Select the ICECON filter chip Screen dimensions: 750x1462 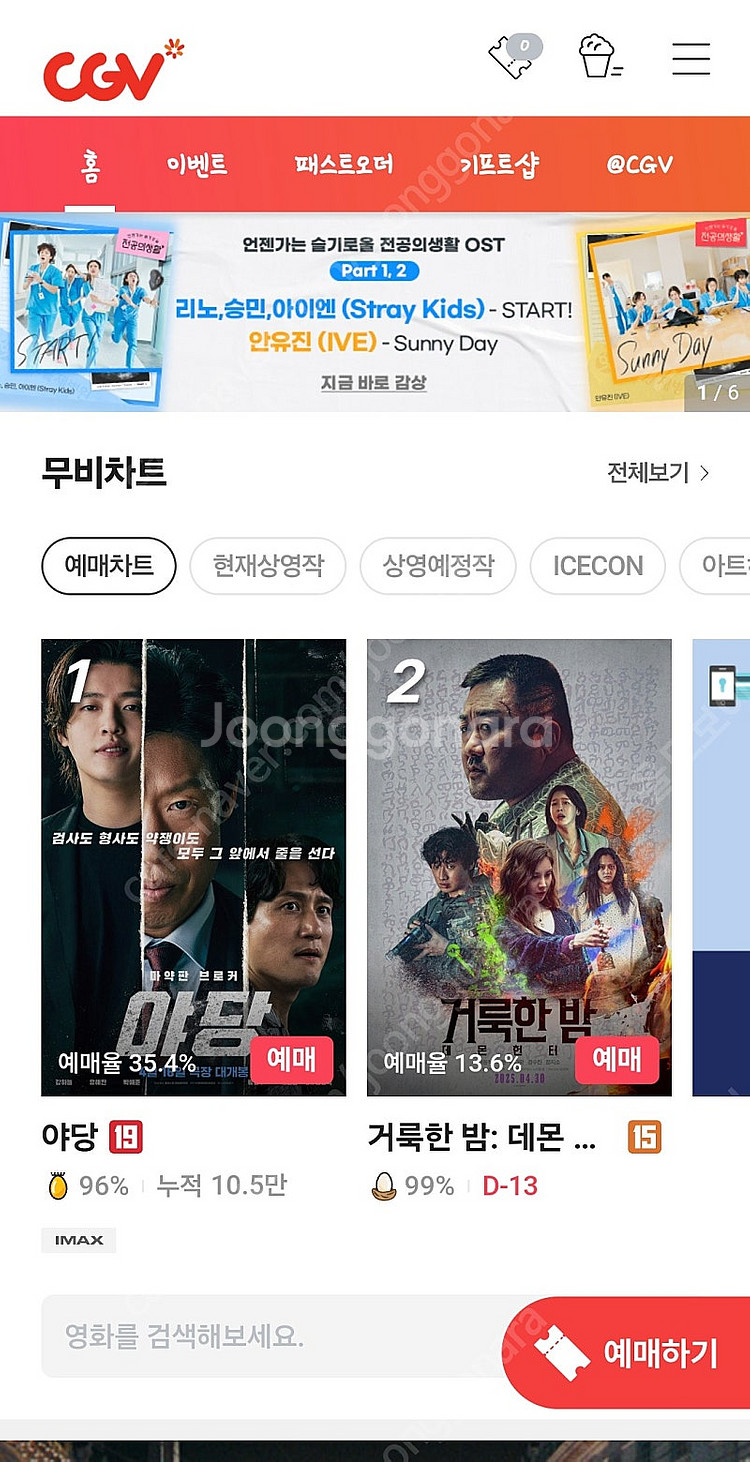click(x=597, y=566)
